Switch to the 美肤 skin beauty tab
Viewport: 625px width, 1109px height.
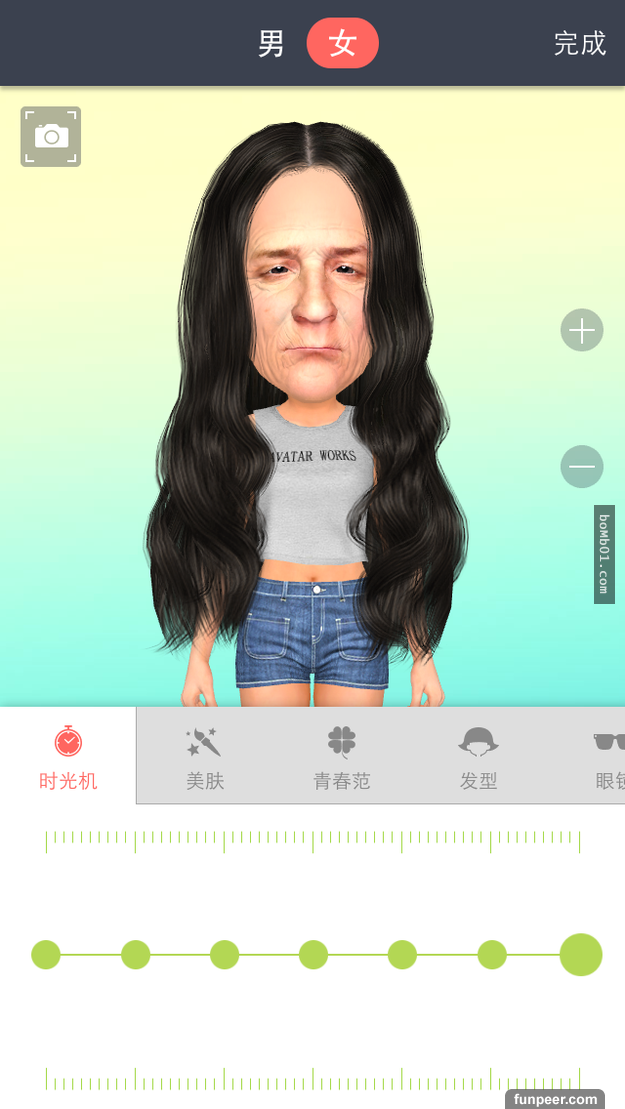204,757
